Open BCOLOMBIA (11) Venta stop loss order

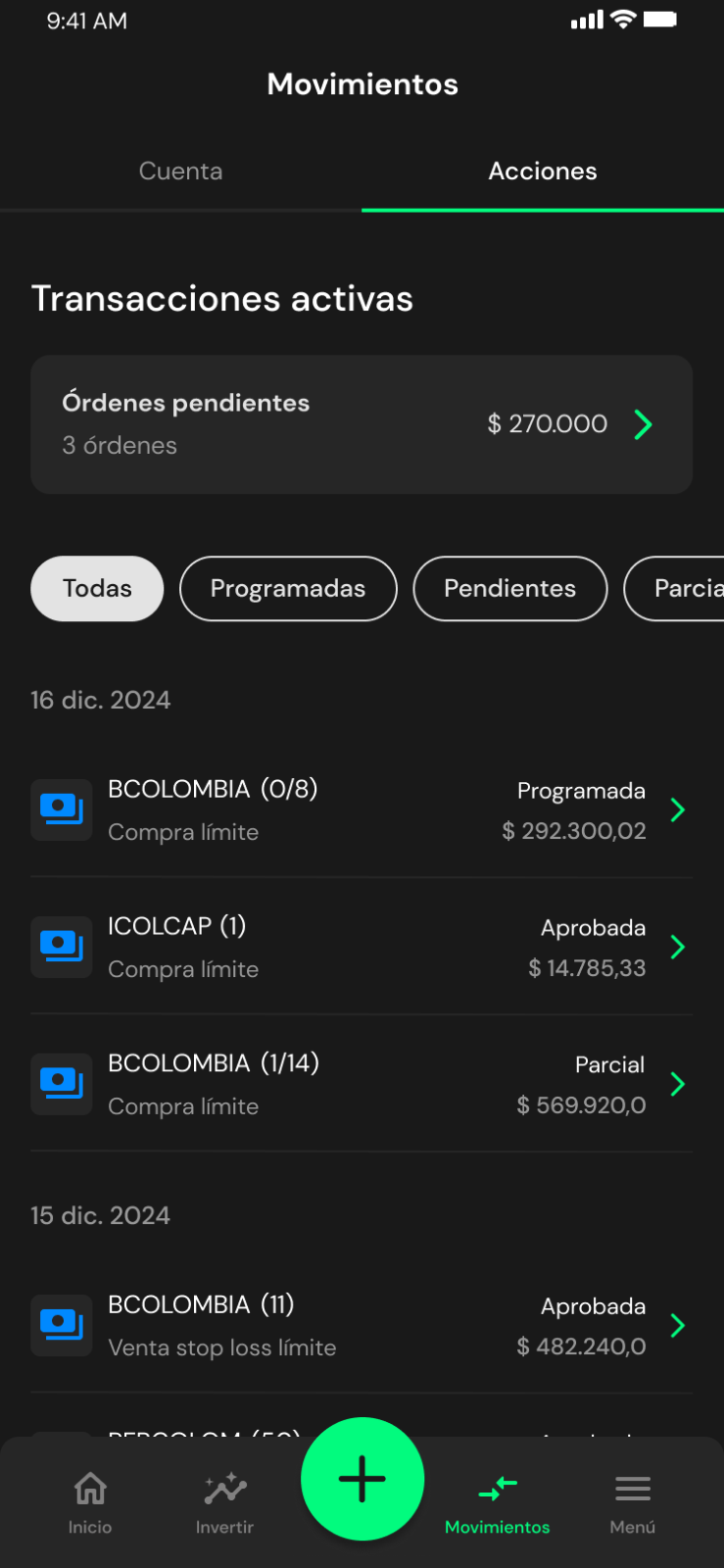pyautogui.click(x=362, y=1325)
